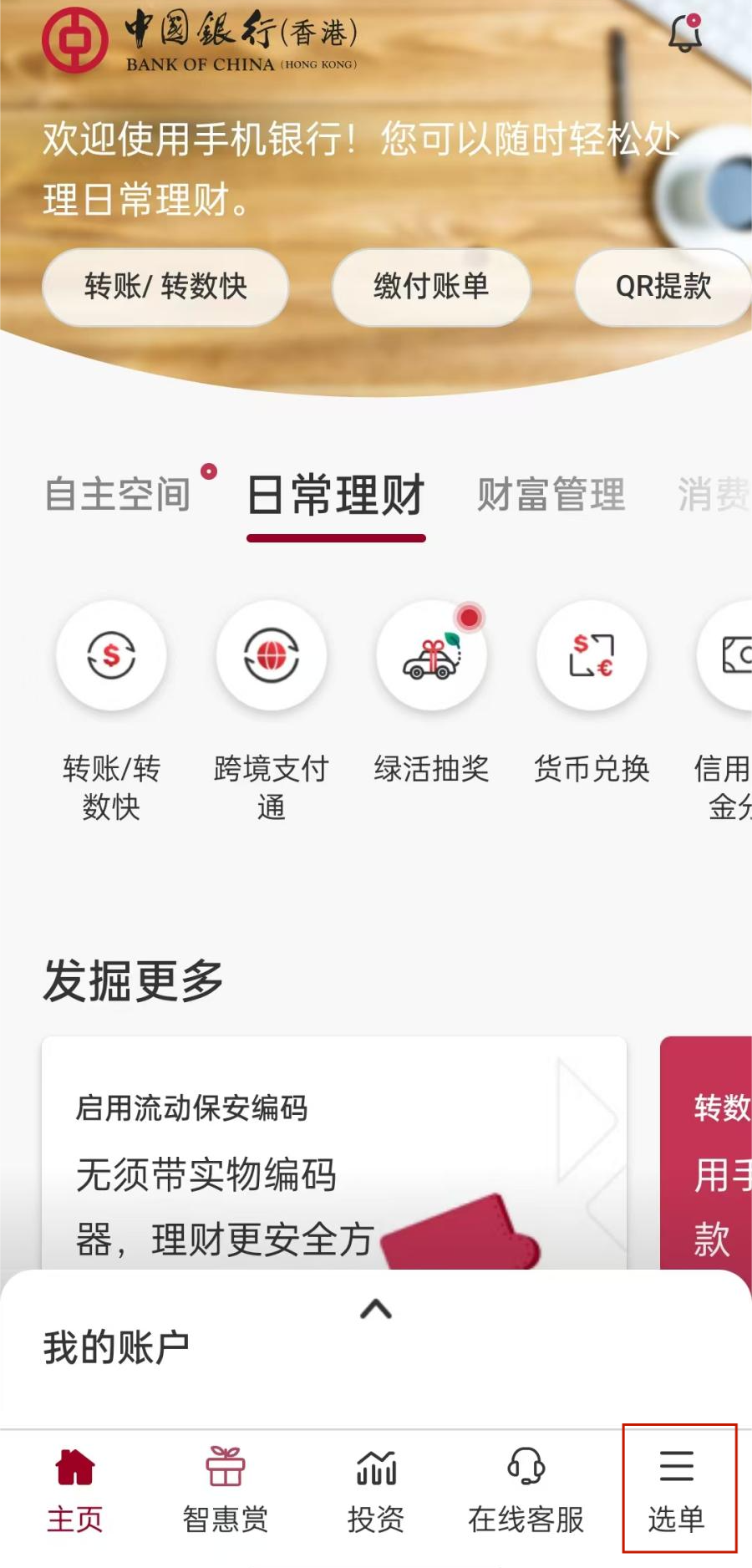Switch to the 投资 tab
This screenshot has height=1568, width=752.
click(376, 1490)
